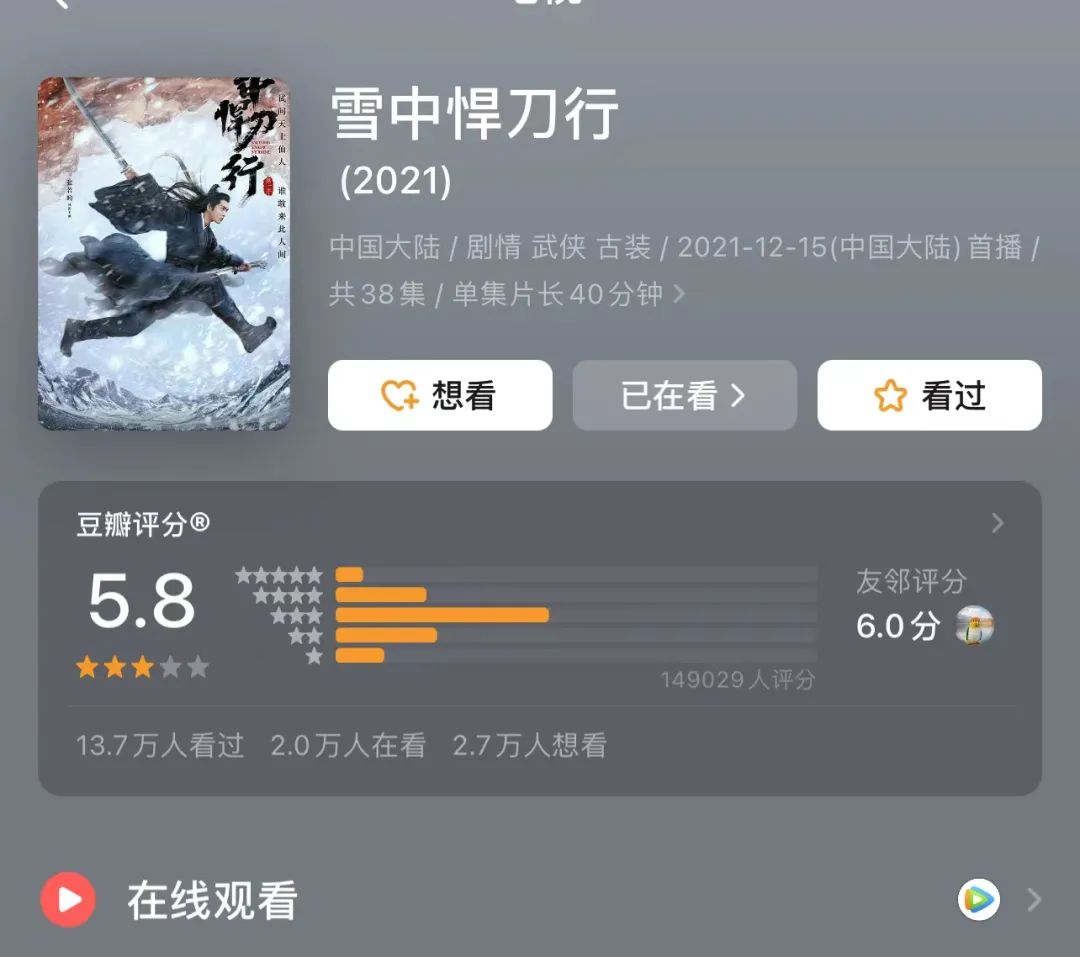Mark the show as 想看
The width and height of the screenshot is (1080, 957).
click(x=440, y=396)
